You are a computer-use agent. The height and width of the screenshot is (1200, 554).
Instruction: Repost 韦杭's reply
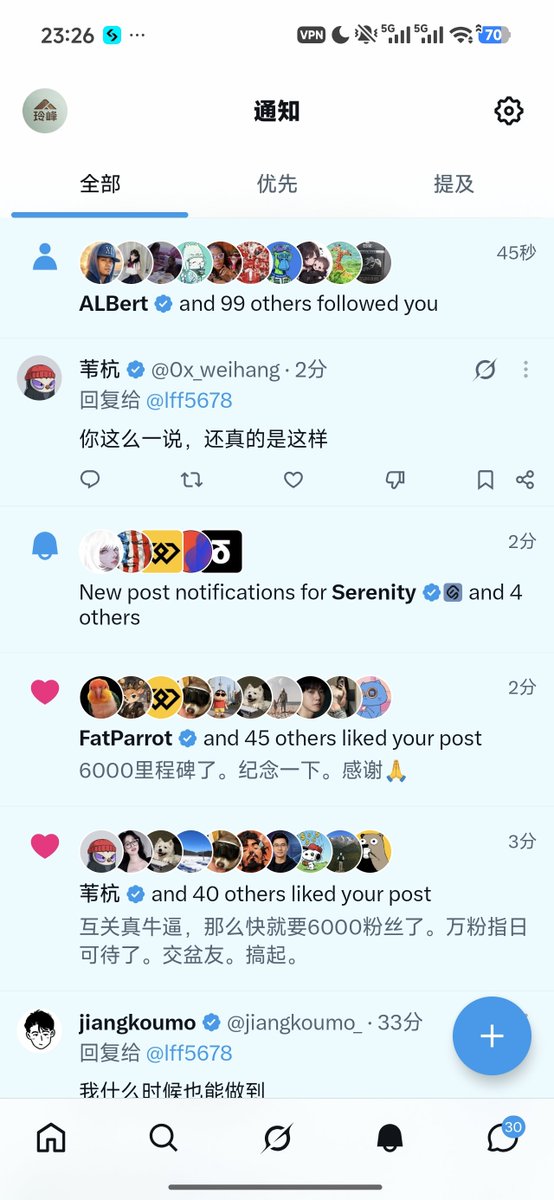(x=191, y=480)
